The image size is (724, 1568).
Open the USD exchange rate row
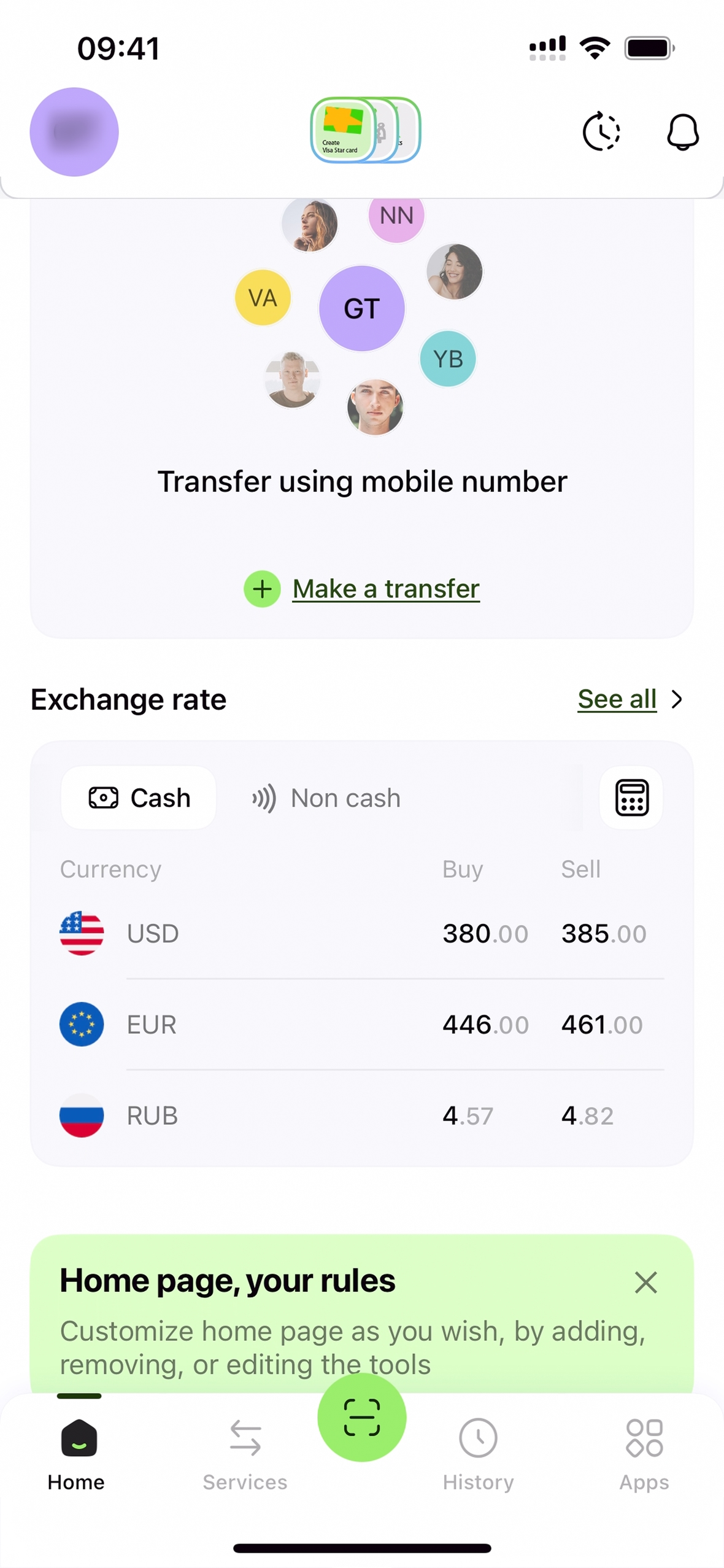coord(361,934)
